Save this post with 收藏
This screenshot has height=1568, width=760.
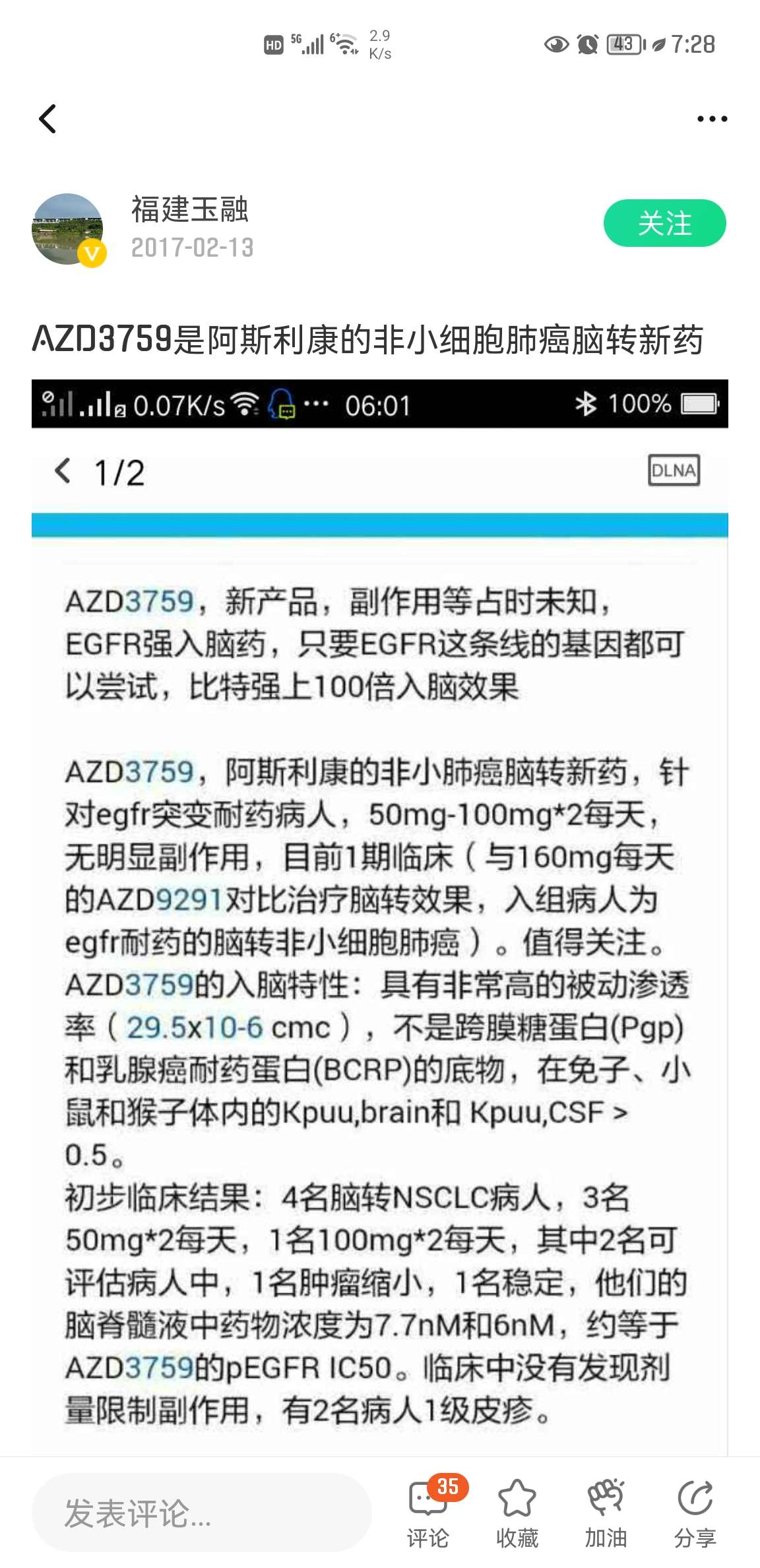tap(517, 1511)
